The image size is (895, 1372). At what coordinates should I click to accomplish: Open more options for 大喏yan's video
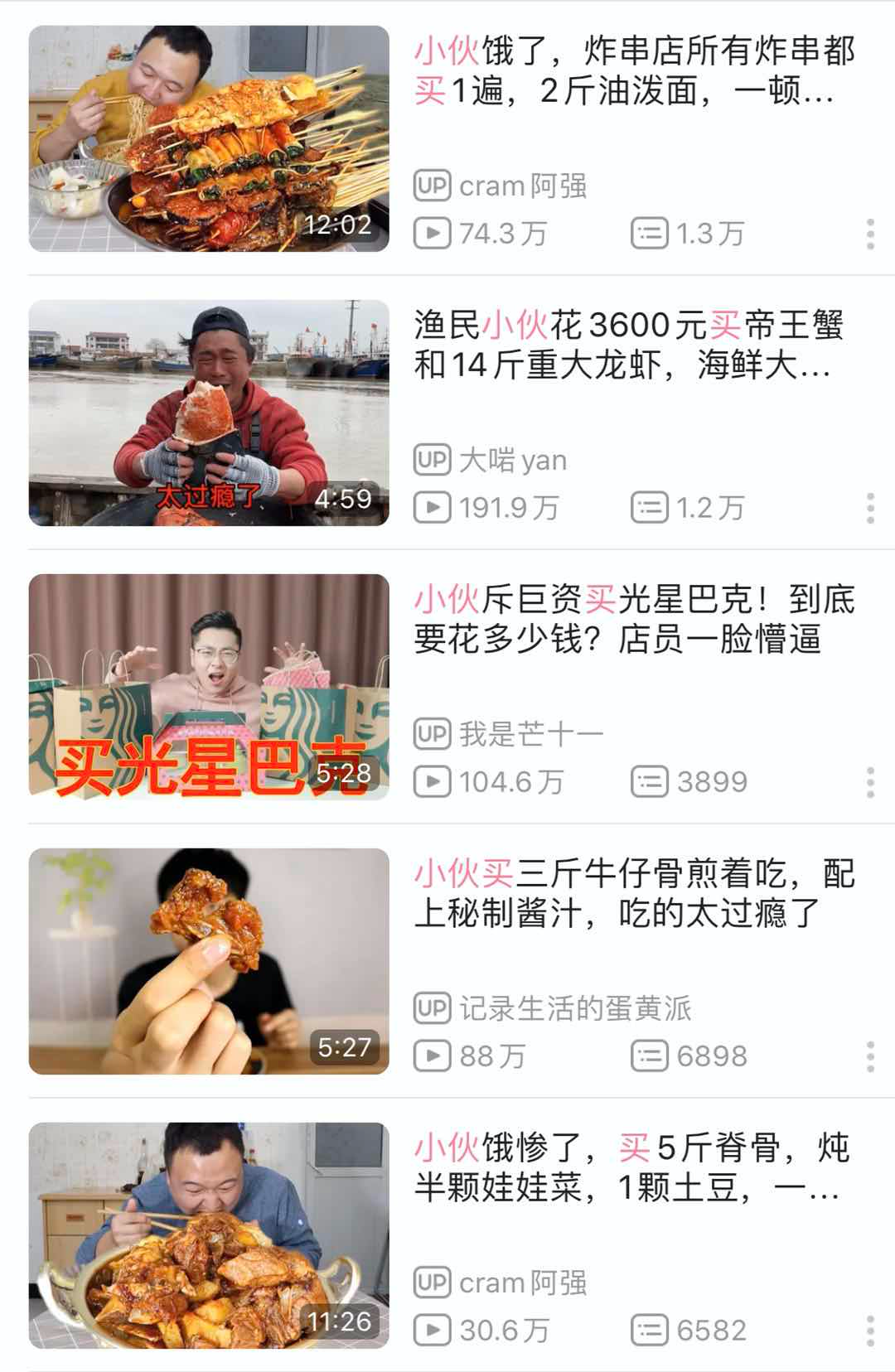coord(869,508)
